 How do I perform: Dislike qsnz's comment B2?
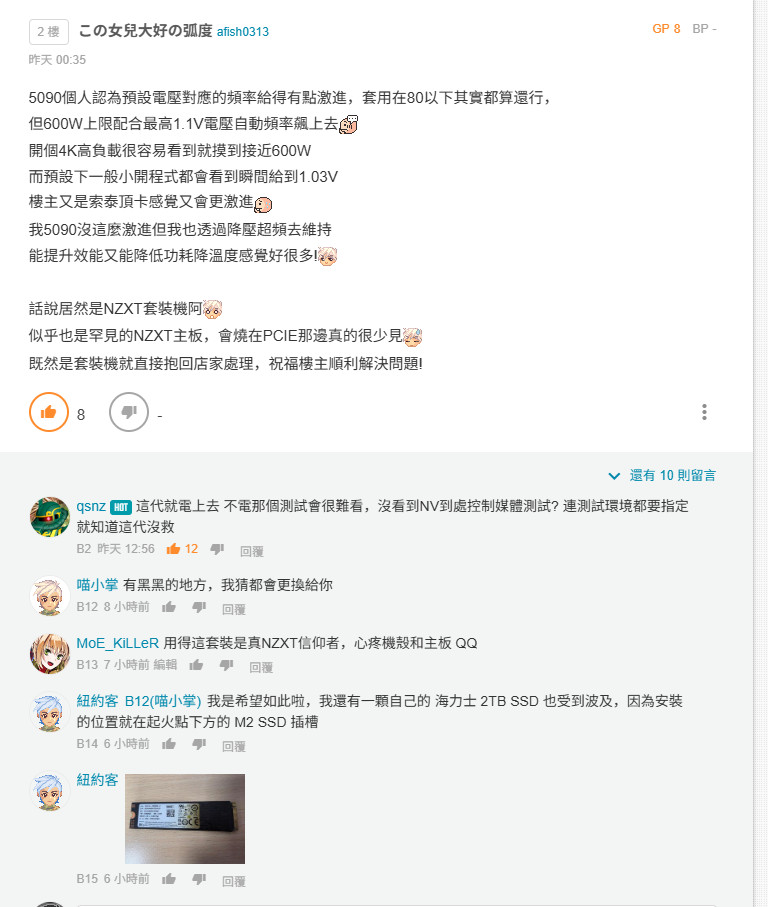[x=217, y=549]
